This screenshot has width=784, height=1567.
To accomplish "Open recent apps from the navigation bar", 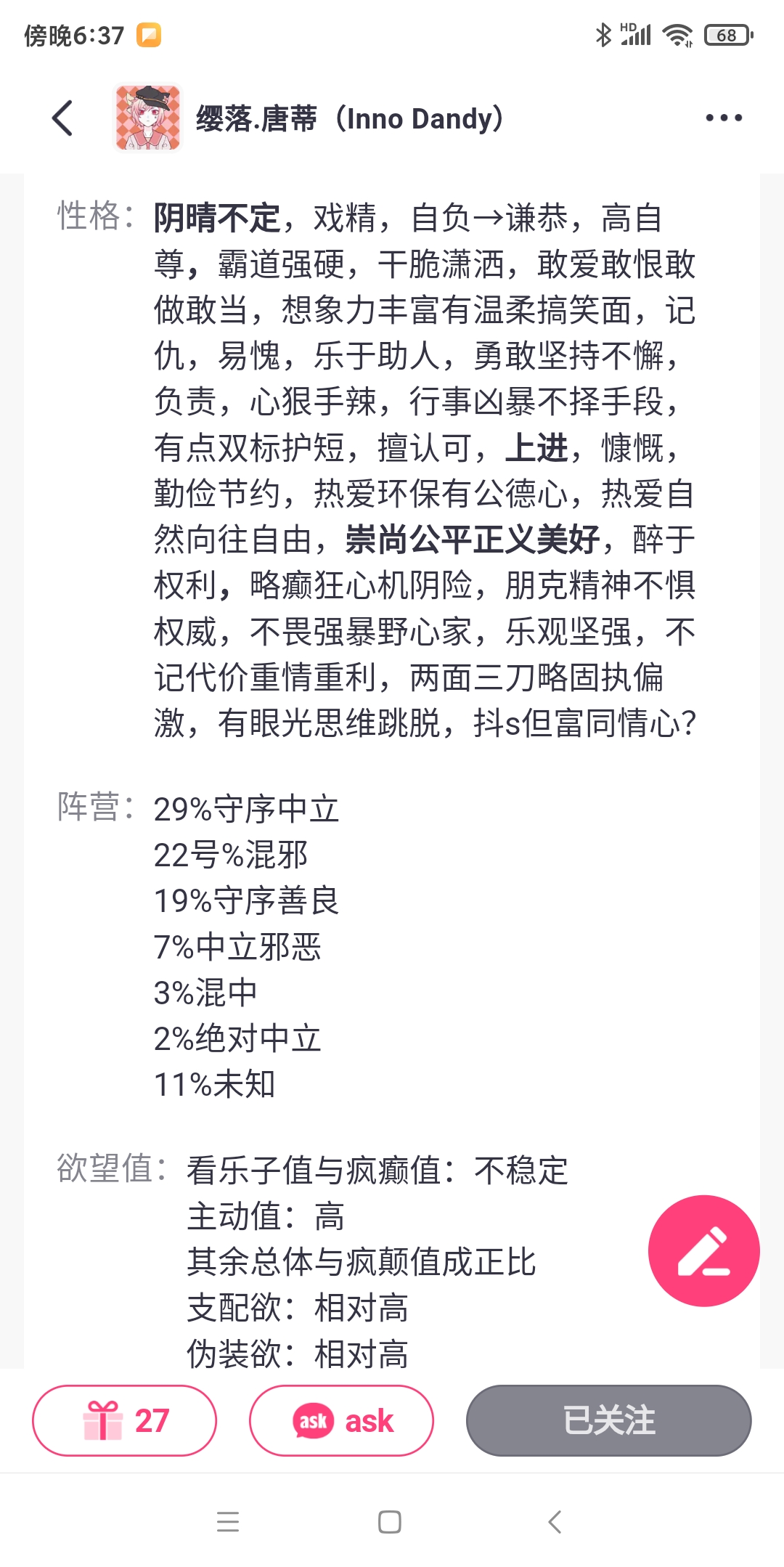I will pos(228,1521).
